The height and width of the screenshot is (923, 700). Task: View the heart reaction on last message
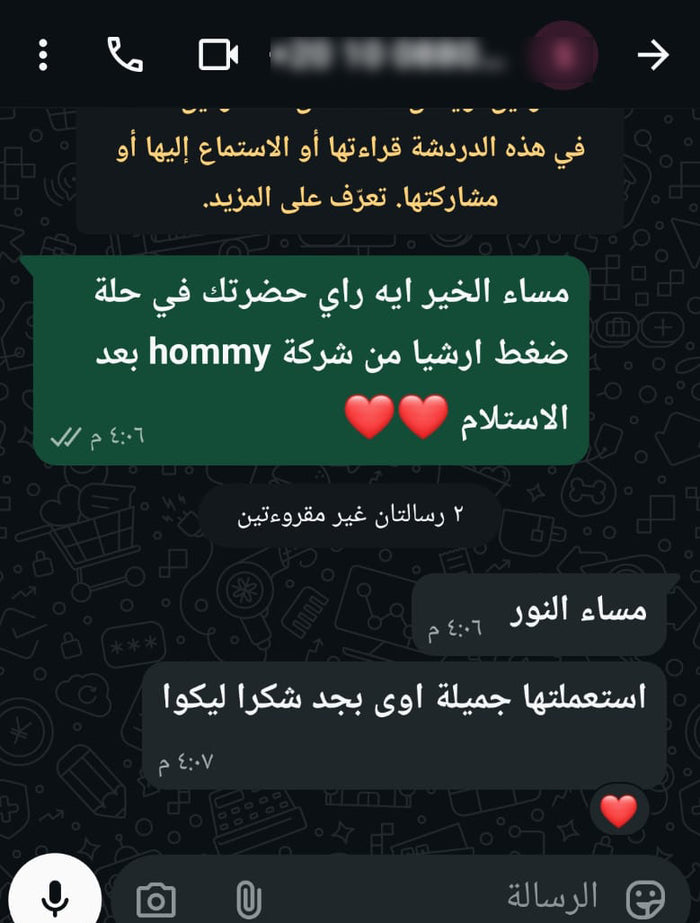619,812
